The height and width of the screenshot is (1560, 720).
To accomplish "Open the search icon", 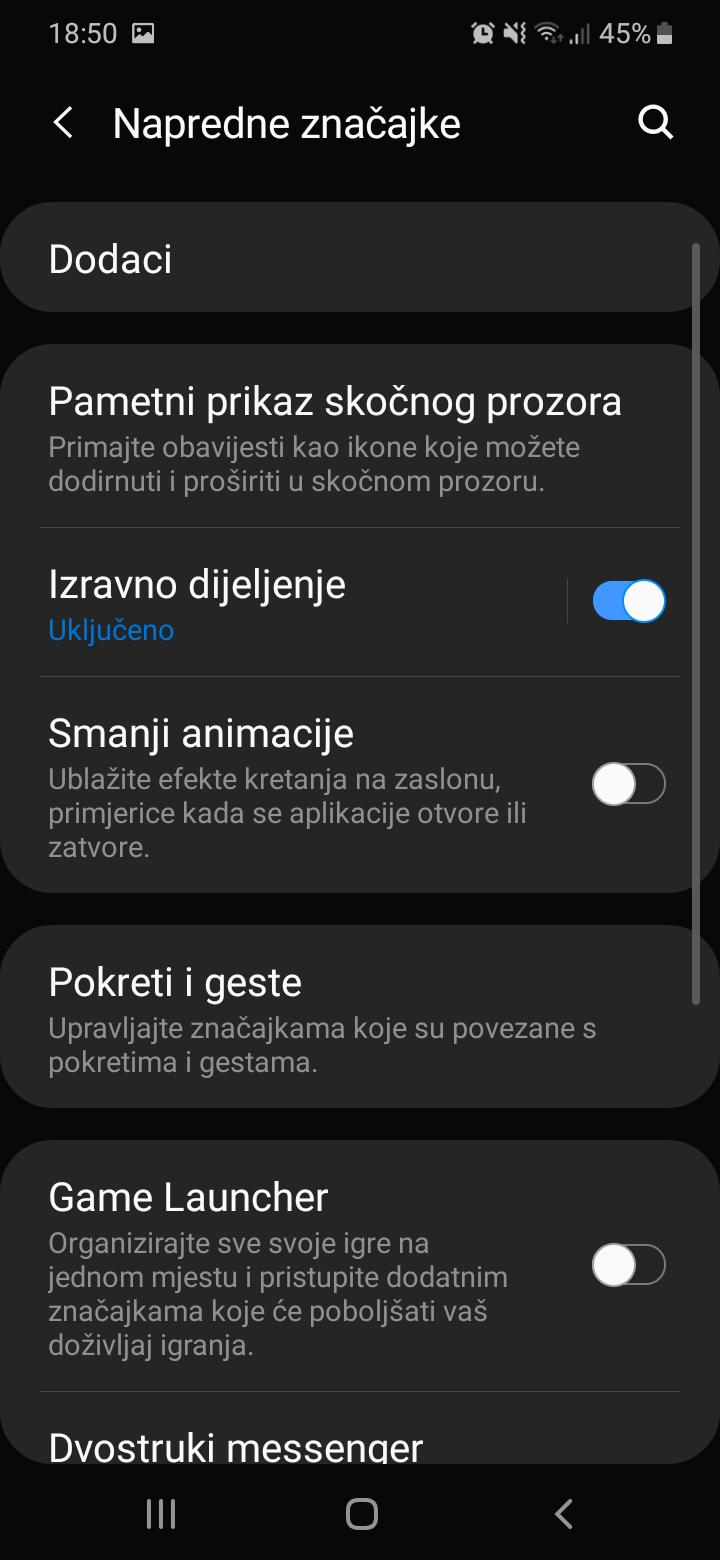I will (x=655, y=123).
